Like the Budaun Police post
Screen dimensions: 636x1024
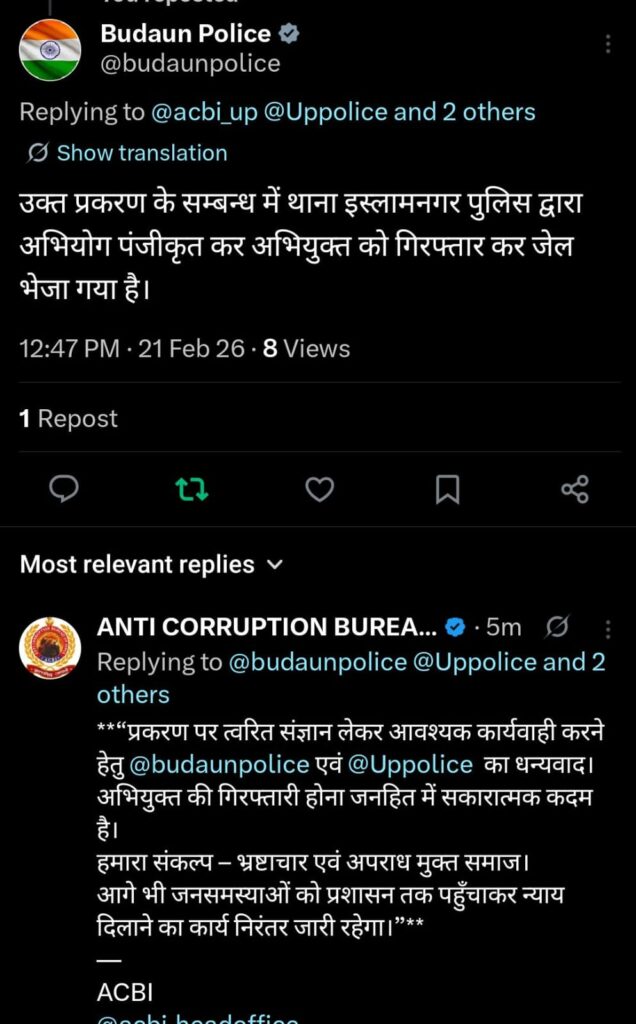click(x=319, y=489)
